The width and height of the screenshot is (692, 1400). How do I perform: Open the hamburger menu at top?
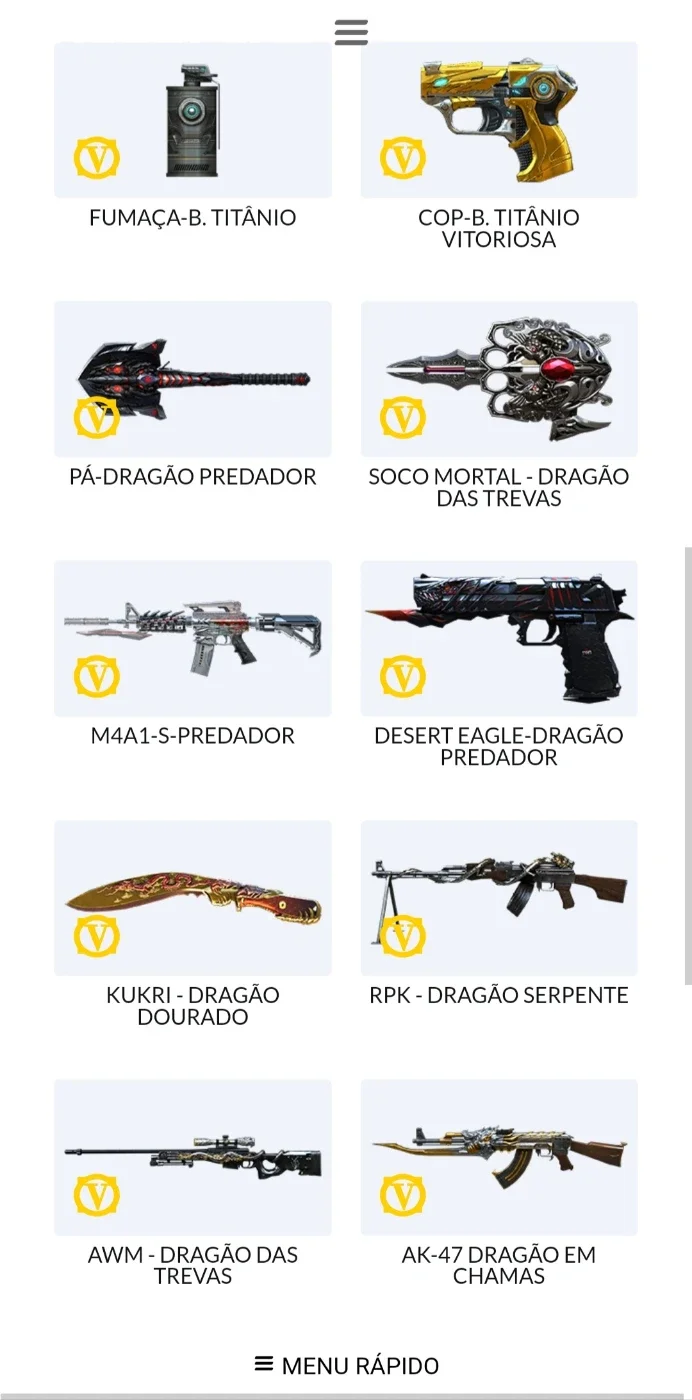coord(351,32)
